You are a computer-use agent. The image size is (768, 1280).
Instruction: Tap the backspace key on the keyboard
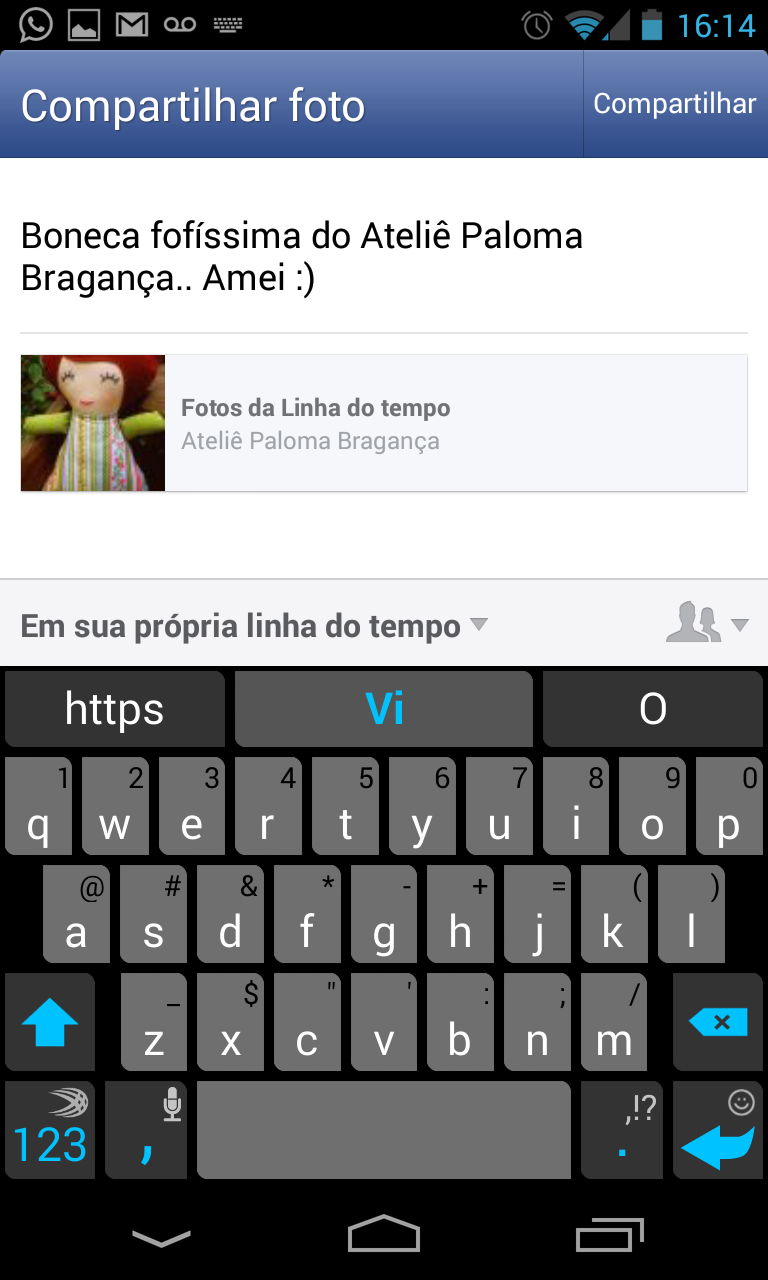(x=718, y=1022)
